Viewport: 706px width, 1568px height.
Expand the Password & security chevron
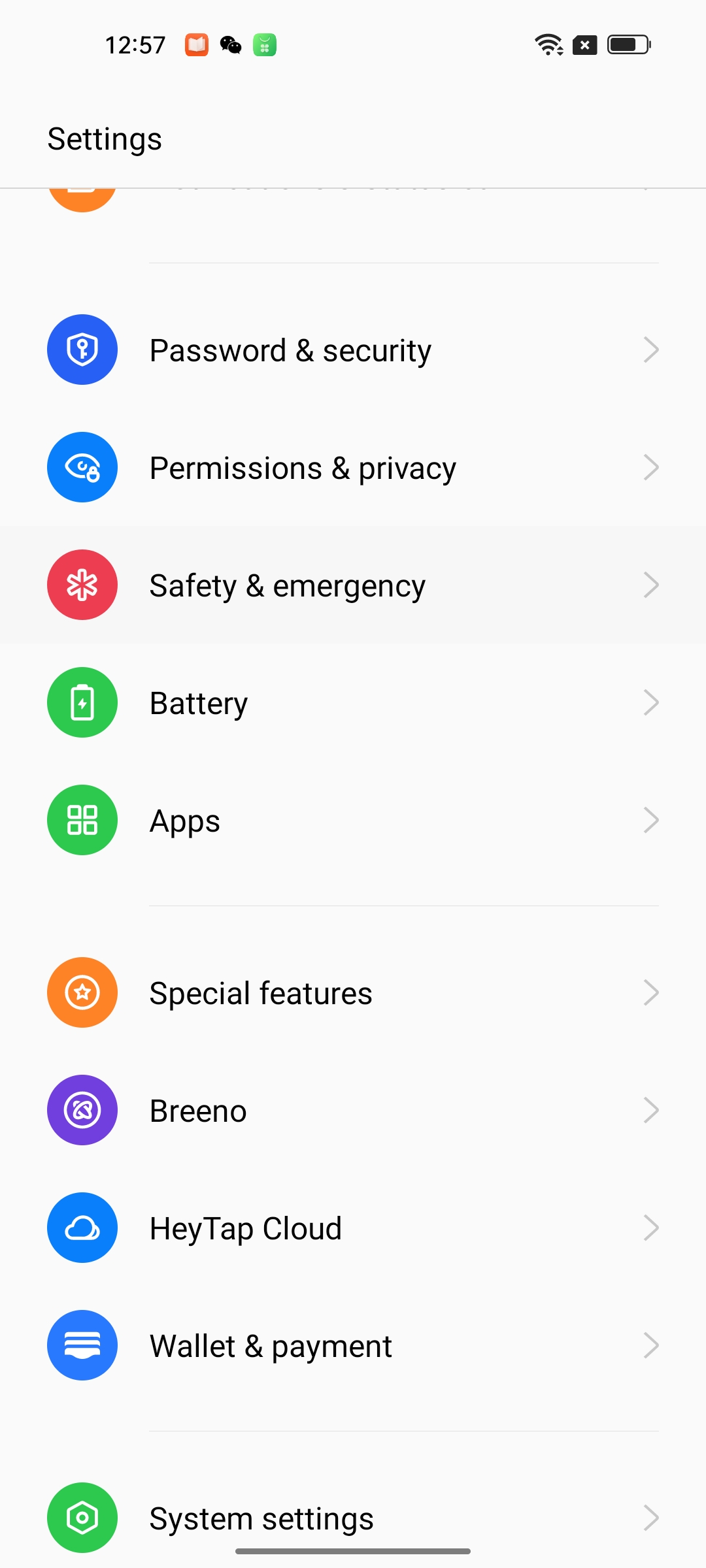coord(652,350)
